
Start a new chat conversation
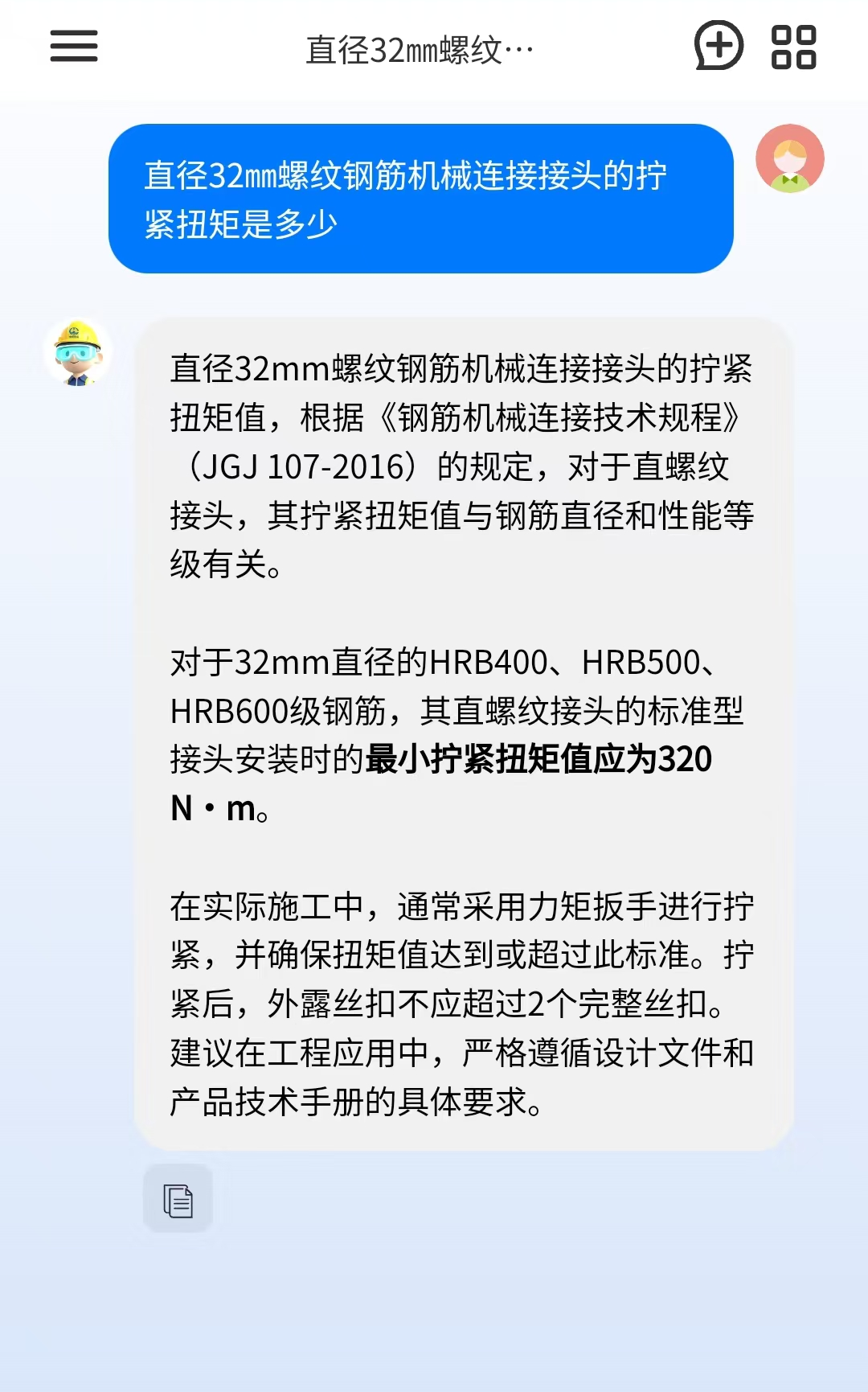pyautogui.click(x=718, y=47)
